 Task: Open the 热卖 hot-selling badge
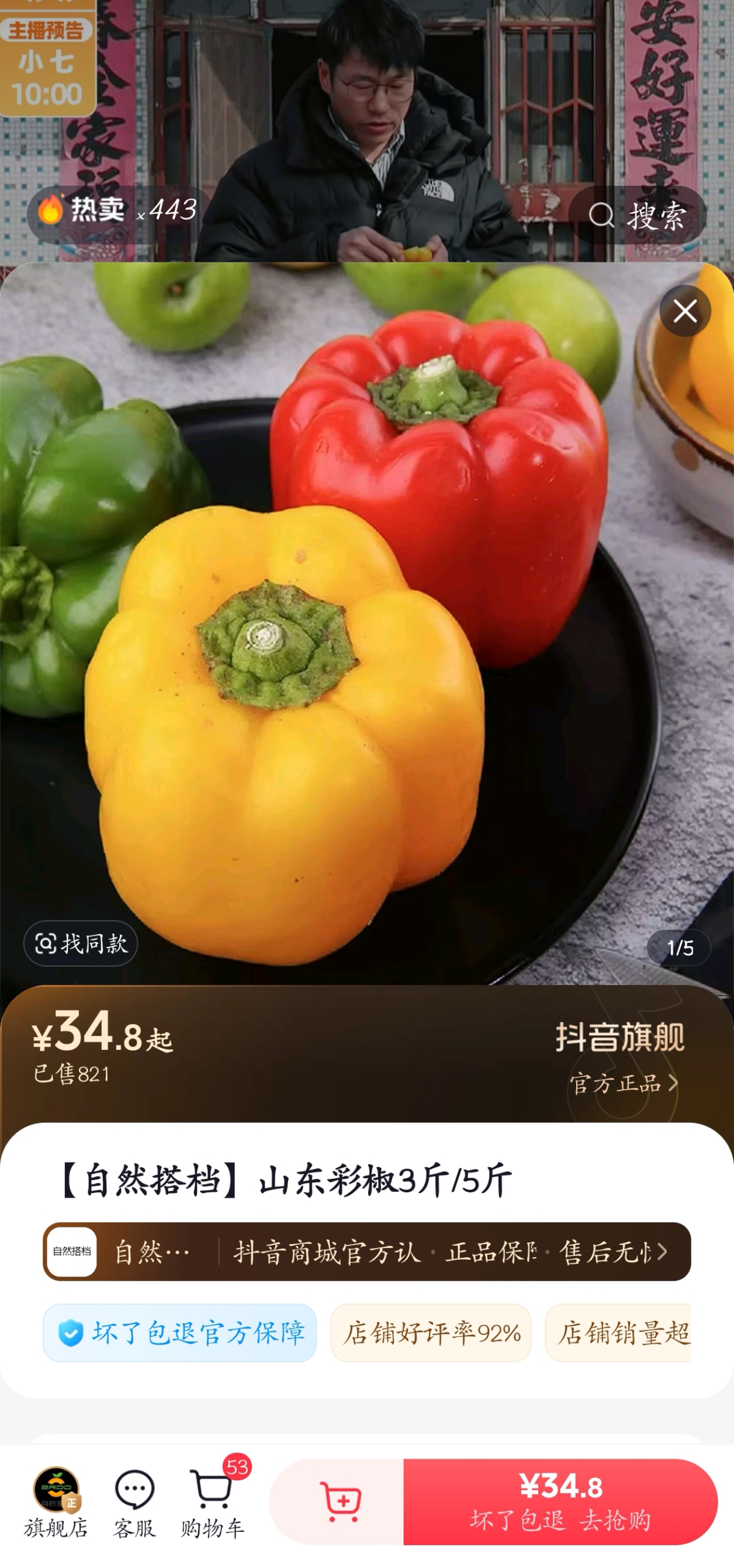pos(117,211)
